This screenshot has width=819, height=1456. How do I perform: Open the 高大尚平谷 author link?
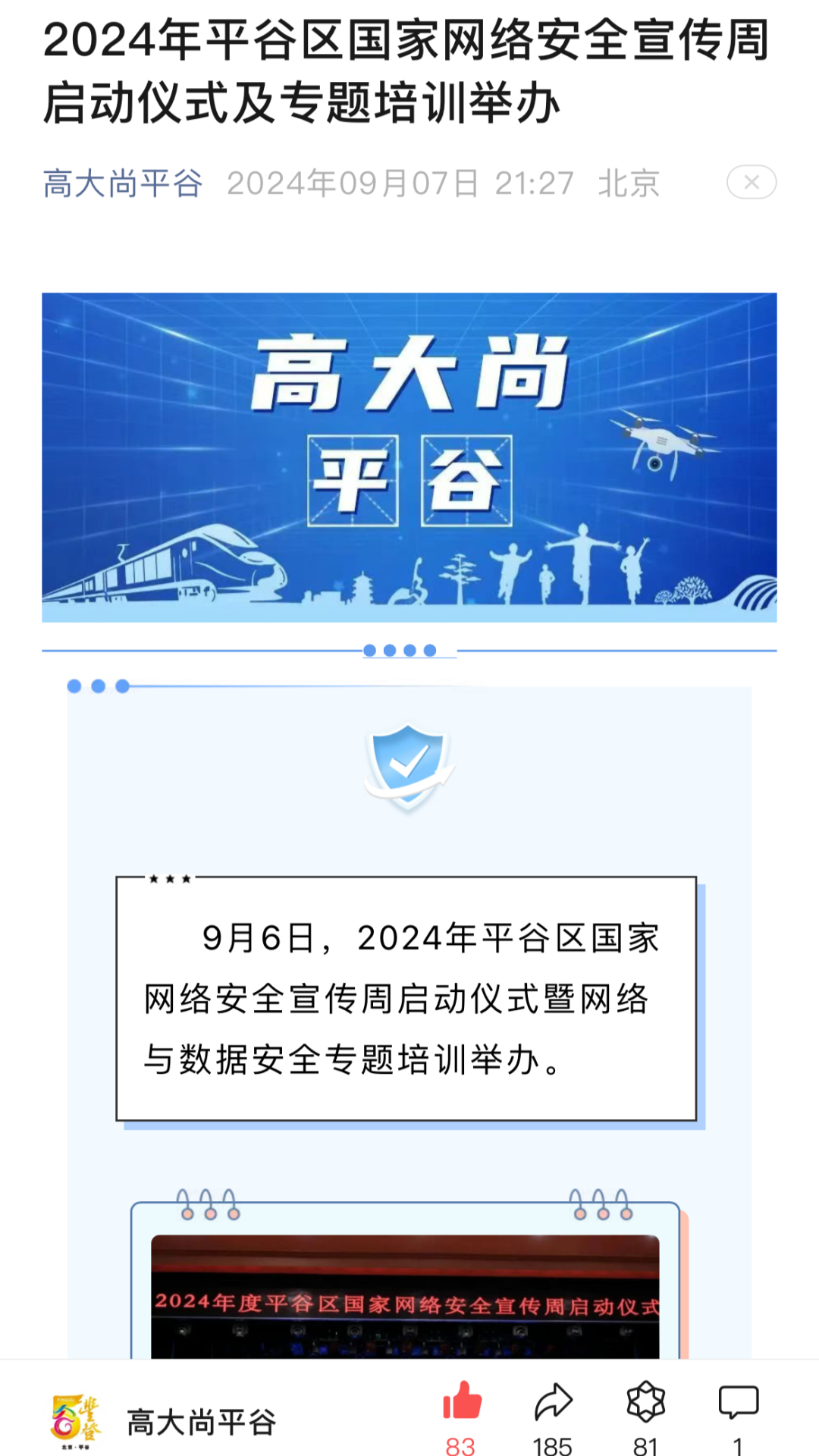123,184
